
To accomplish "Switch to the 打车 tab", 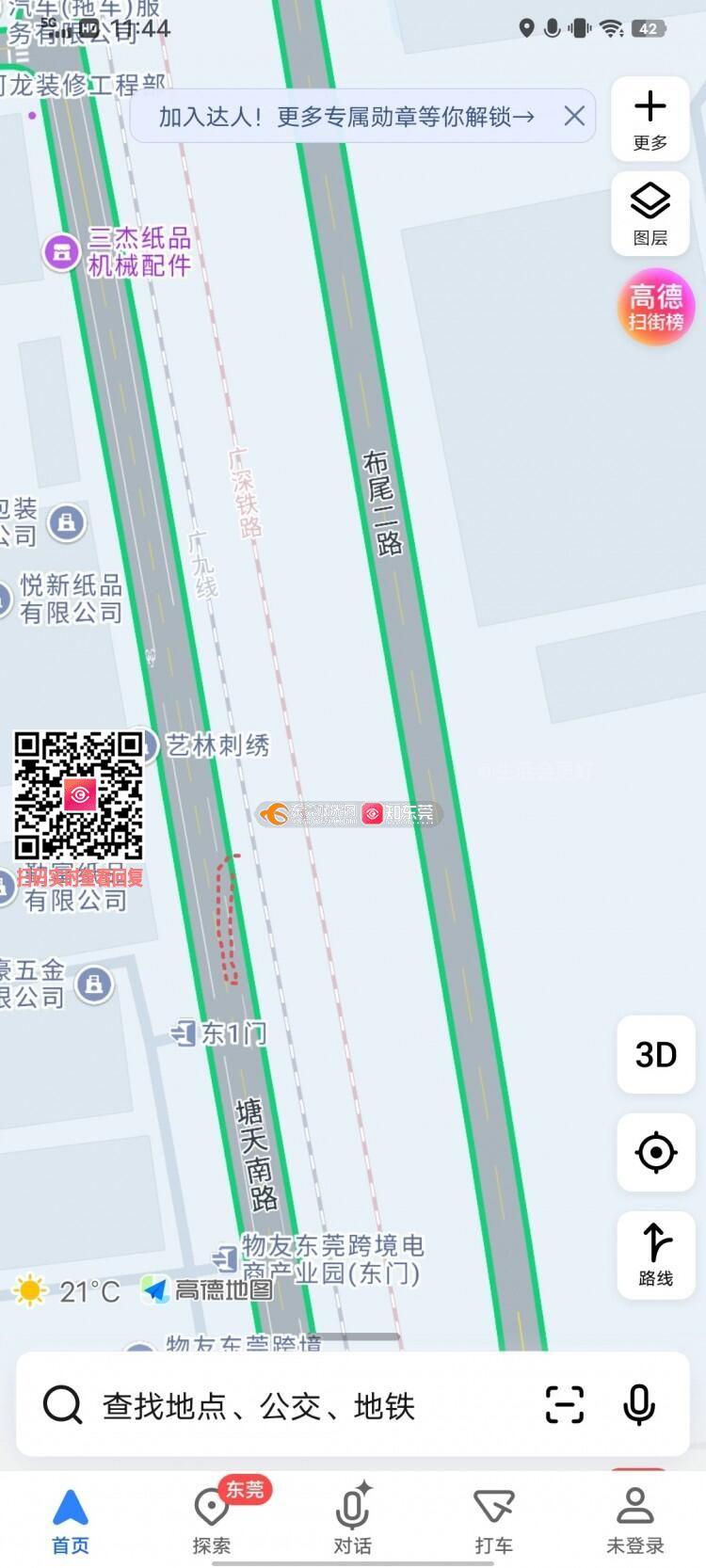I will [493, 1520].
